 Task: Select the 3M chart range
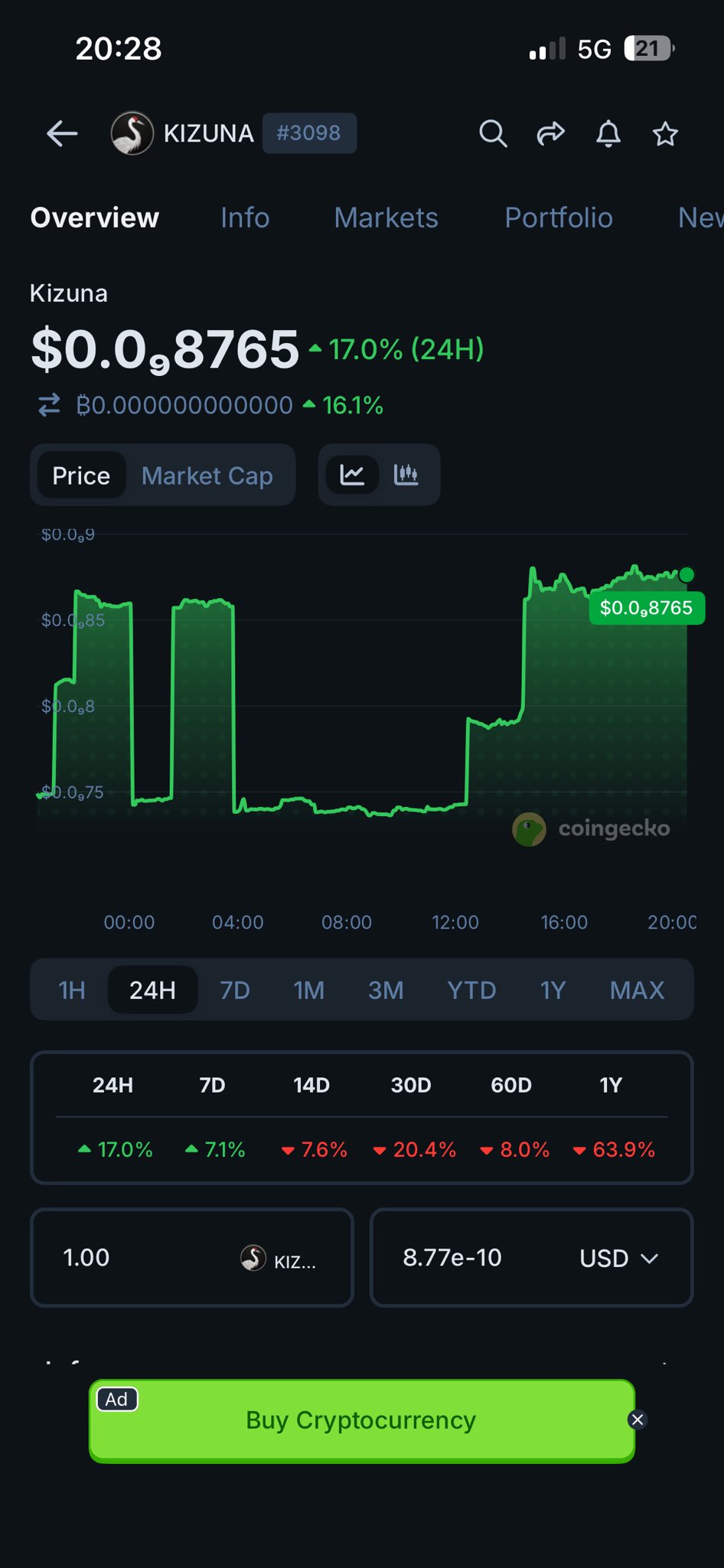(x=386, y=990)
